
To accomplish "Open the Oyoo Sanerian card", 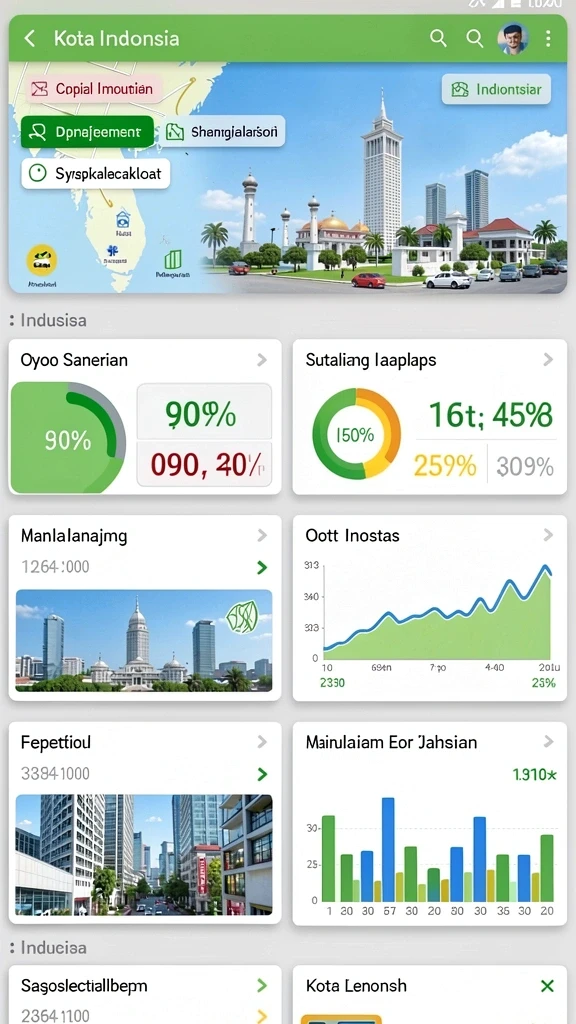I will tap(145, 417).
